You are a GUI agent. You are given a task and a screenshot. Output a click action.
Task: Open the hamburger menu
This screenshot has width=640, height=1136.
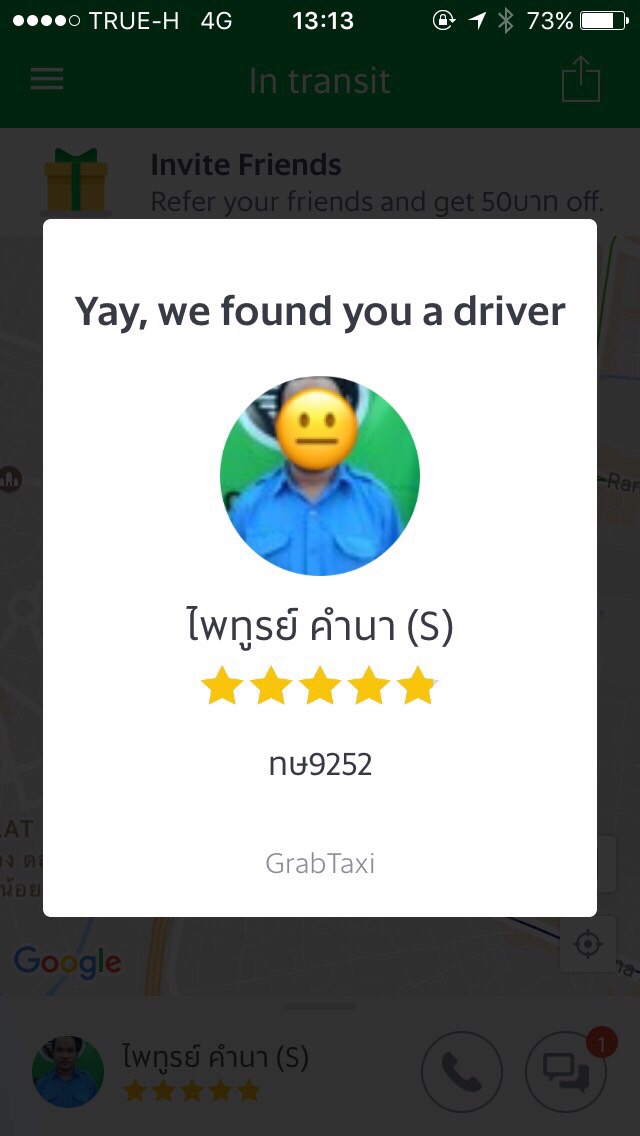[47, 79]
